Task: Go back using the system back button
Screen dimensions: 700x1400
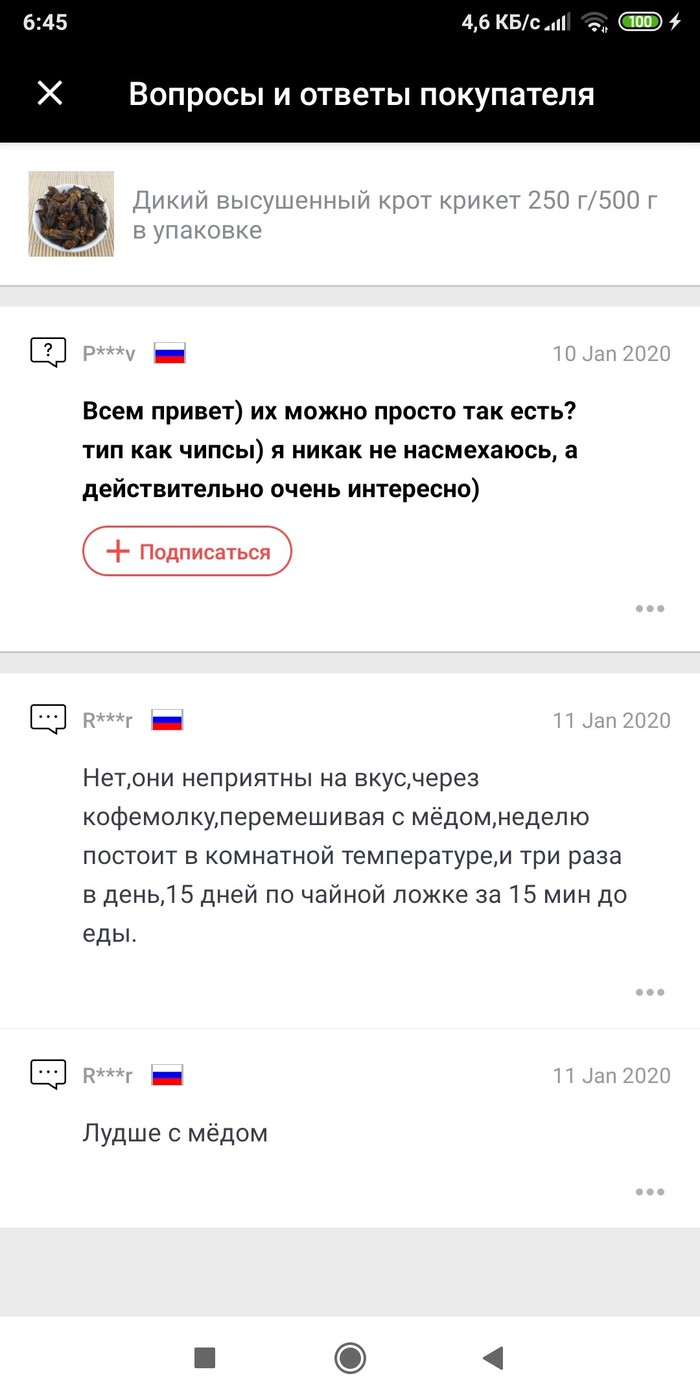Action: pos(492,1357)
